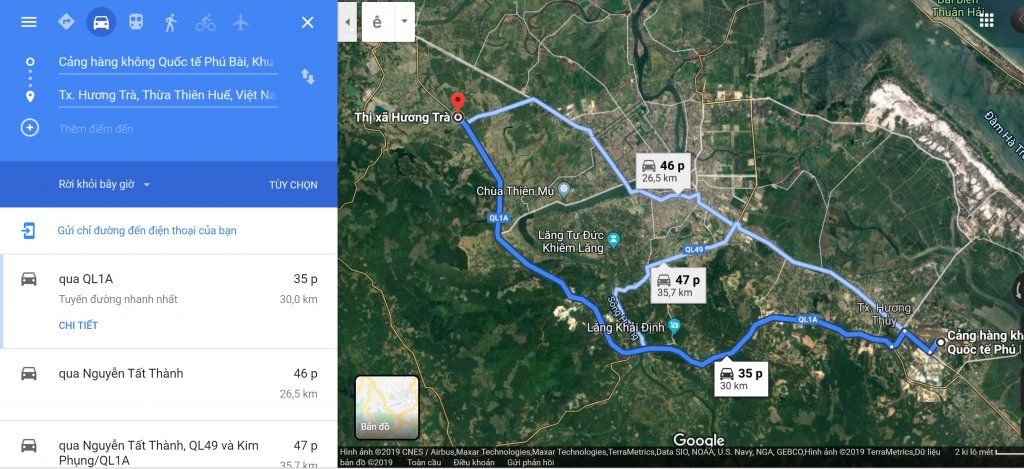Image resolution: width=1024 pixels, height=469 pixels.
Task: Open the hamburger menu
Action: point(28,22)
